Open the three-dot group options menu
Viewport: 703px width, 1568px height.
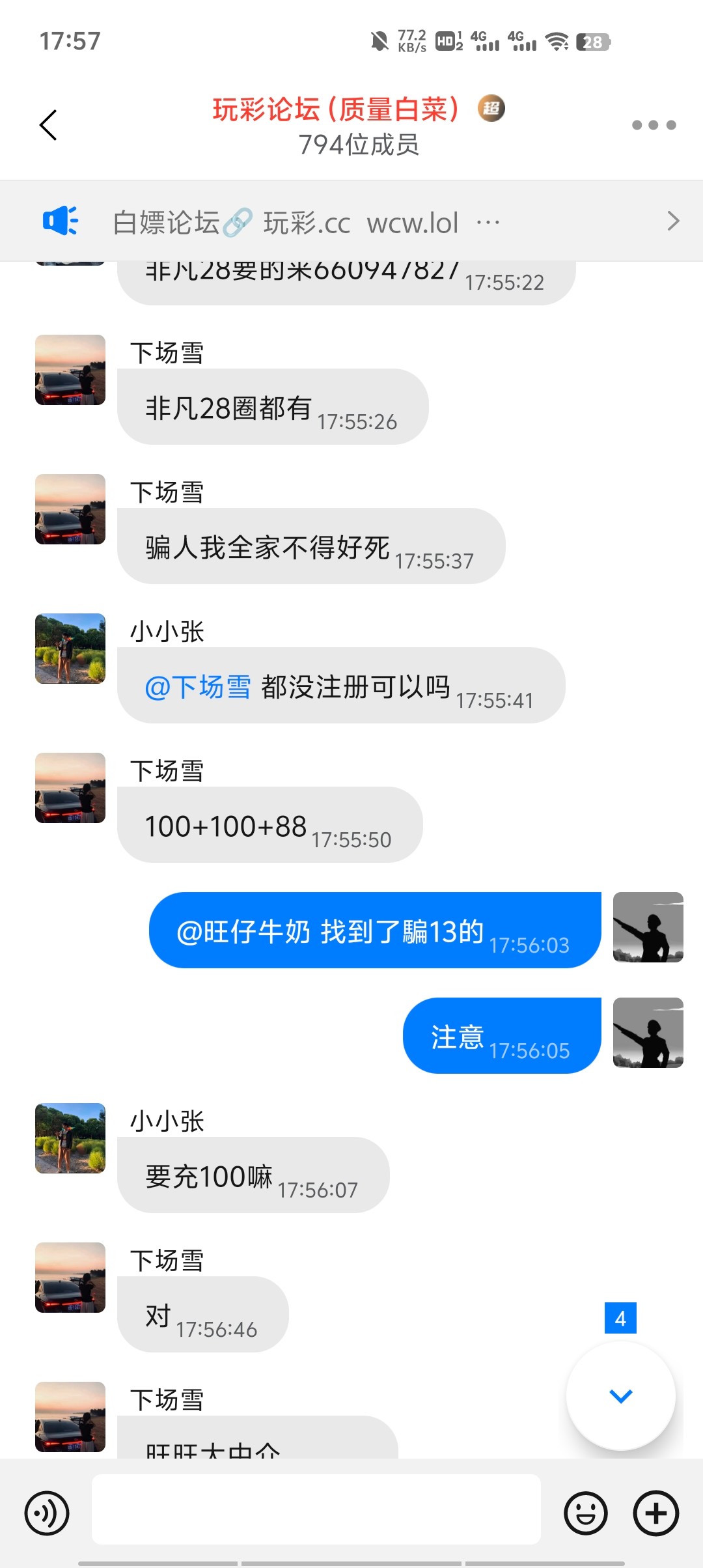point(654,125)
